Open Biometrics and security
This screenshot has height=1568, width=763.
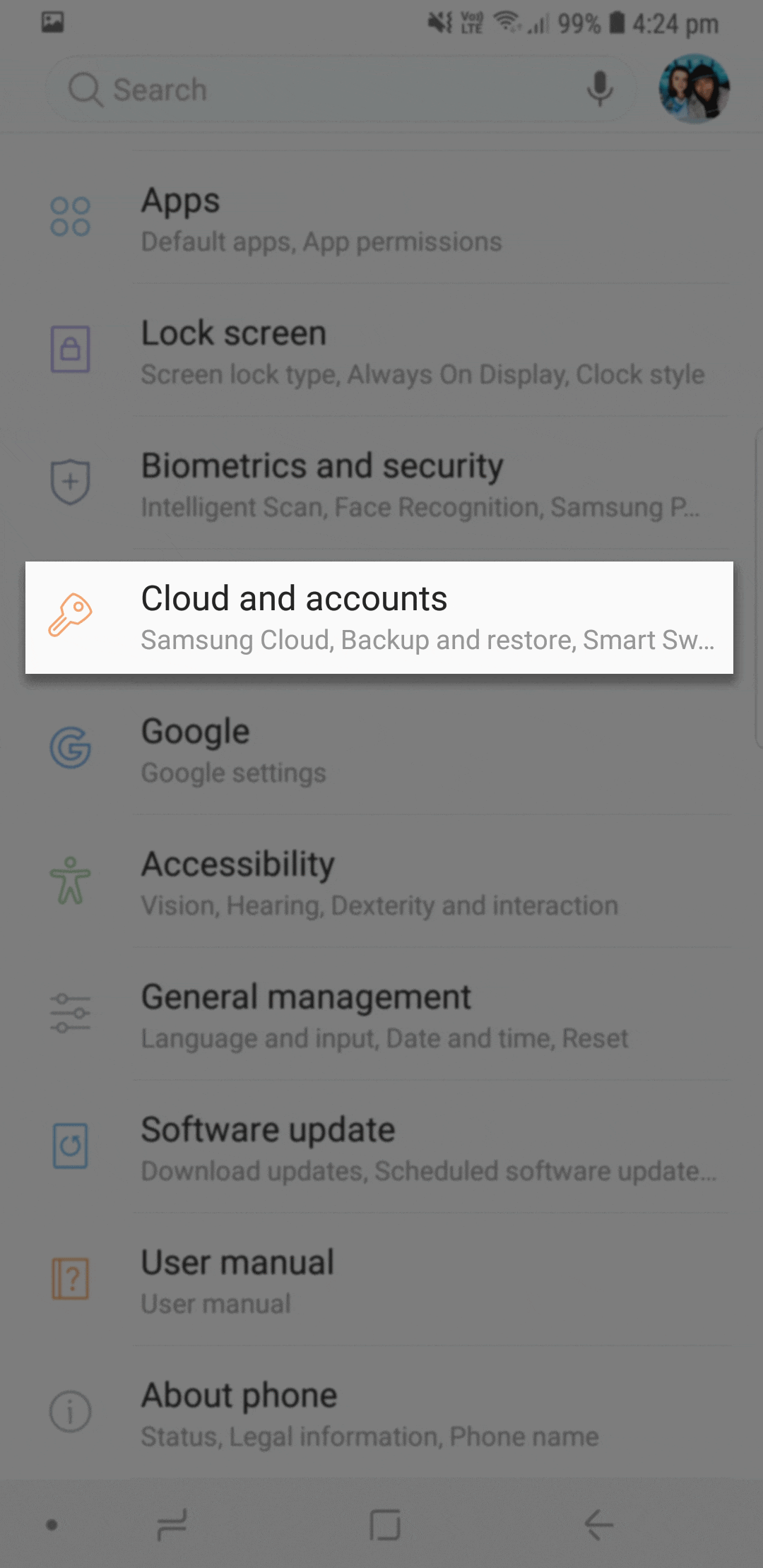point(381,484)
